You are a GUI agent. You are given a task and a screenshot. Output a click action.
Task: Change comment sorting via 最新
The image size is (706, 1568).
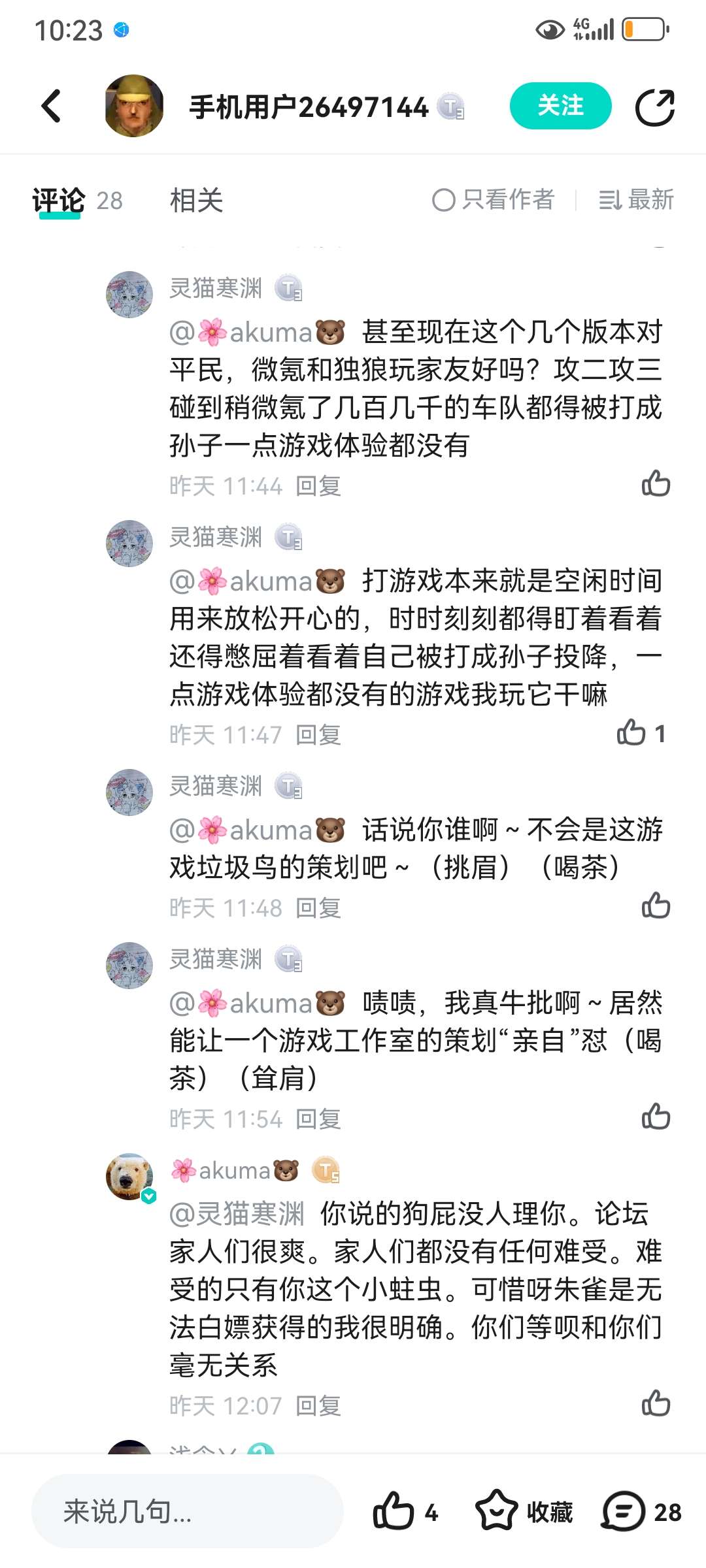tap(636, 200)
